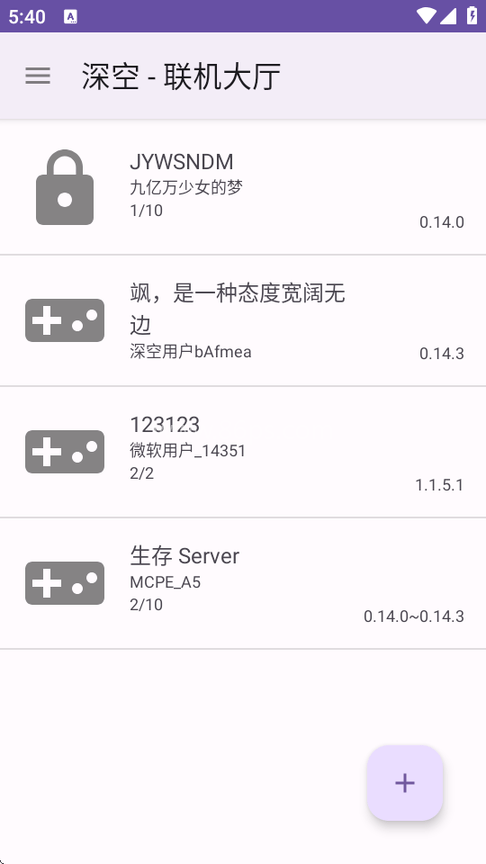The height and width of the screenshot is (864, 486).
Task: Enter the 生存 Server room
Action: click(x=243, y=584)
